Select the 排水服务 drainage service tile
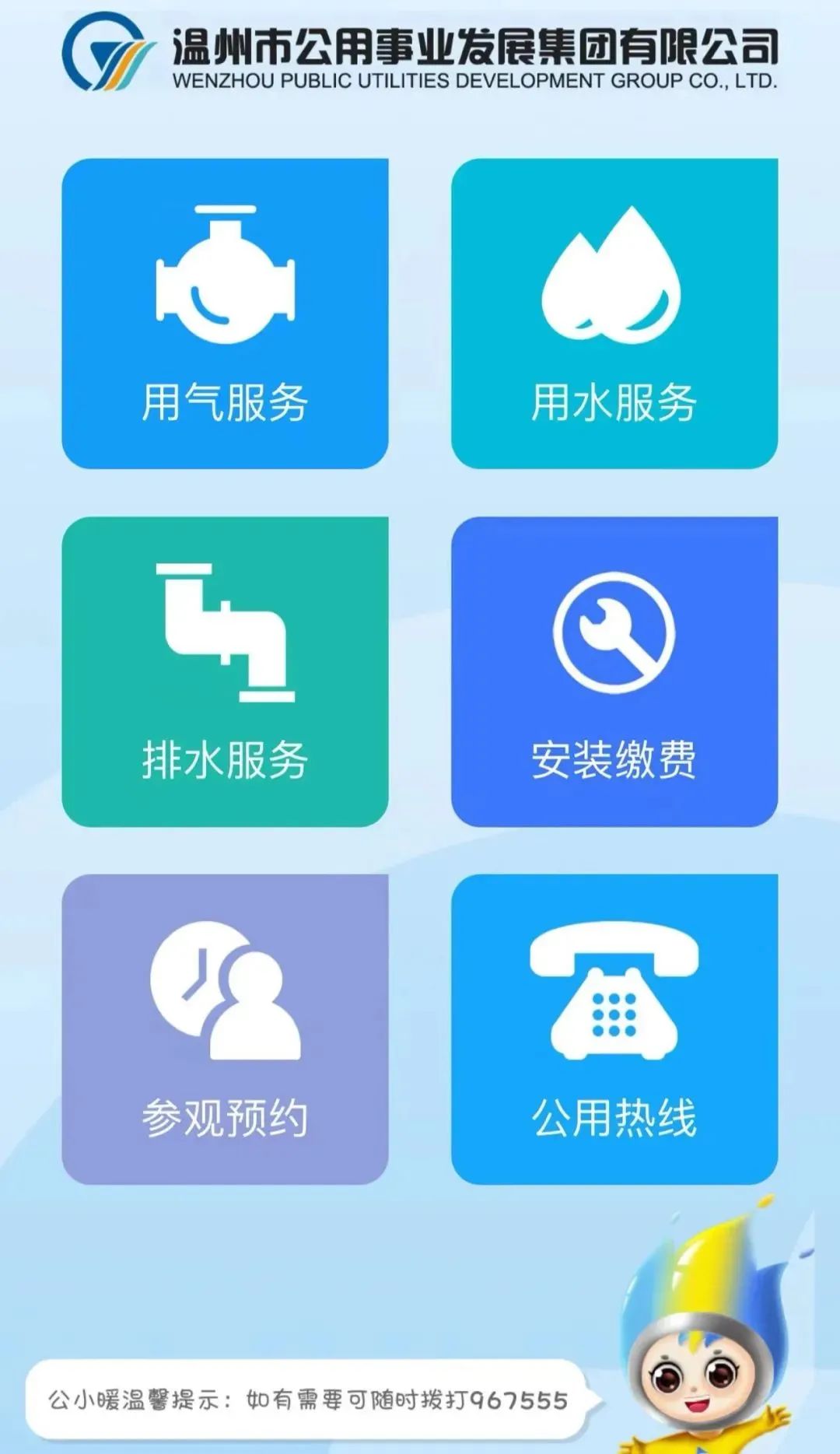This screenshot has width=840, height=1454. click(225, 671)
